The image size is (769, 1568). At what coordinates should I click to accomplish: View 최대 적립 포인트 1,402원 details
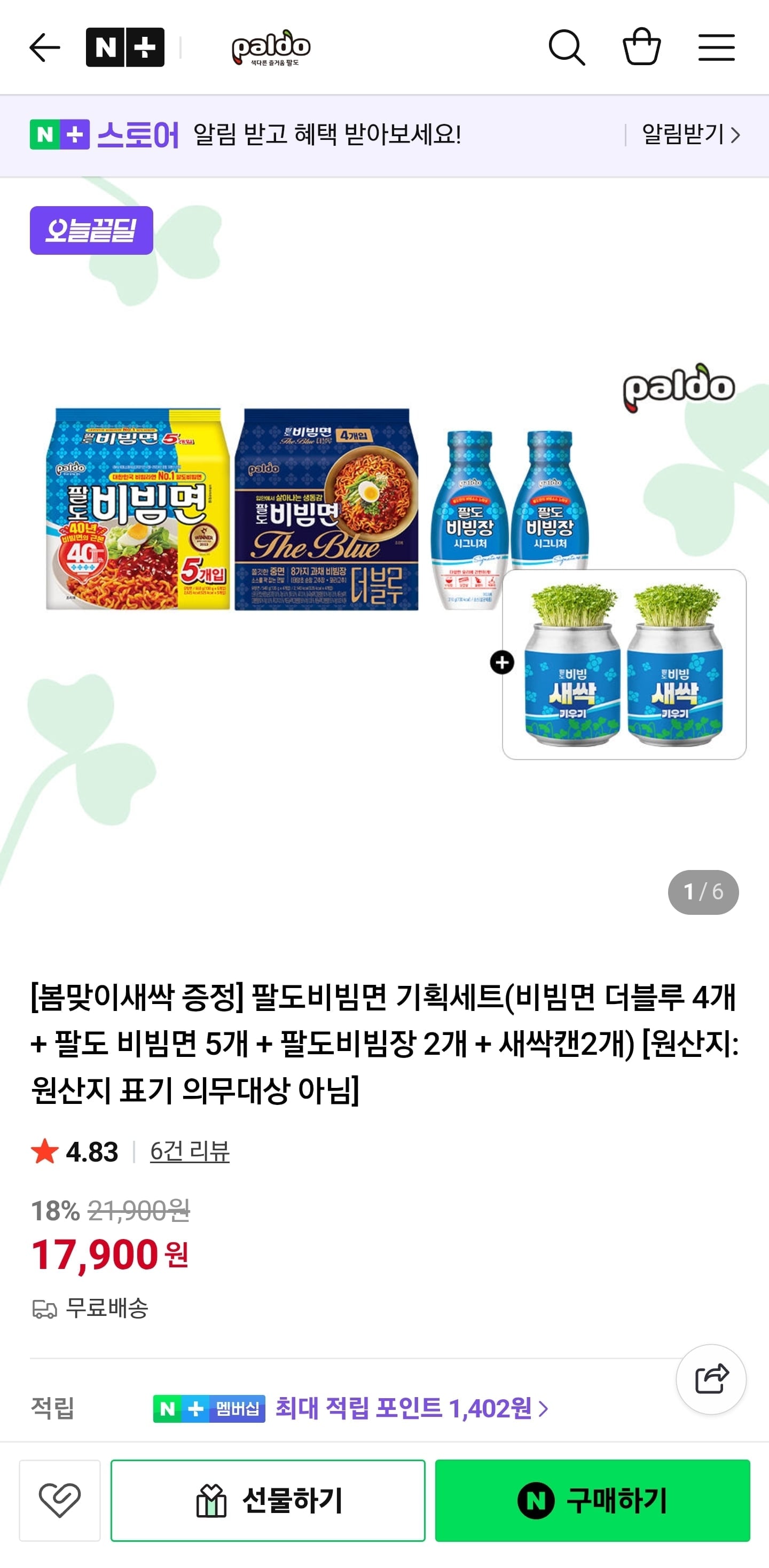click(x=412, y=1408)
